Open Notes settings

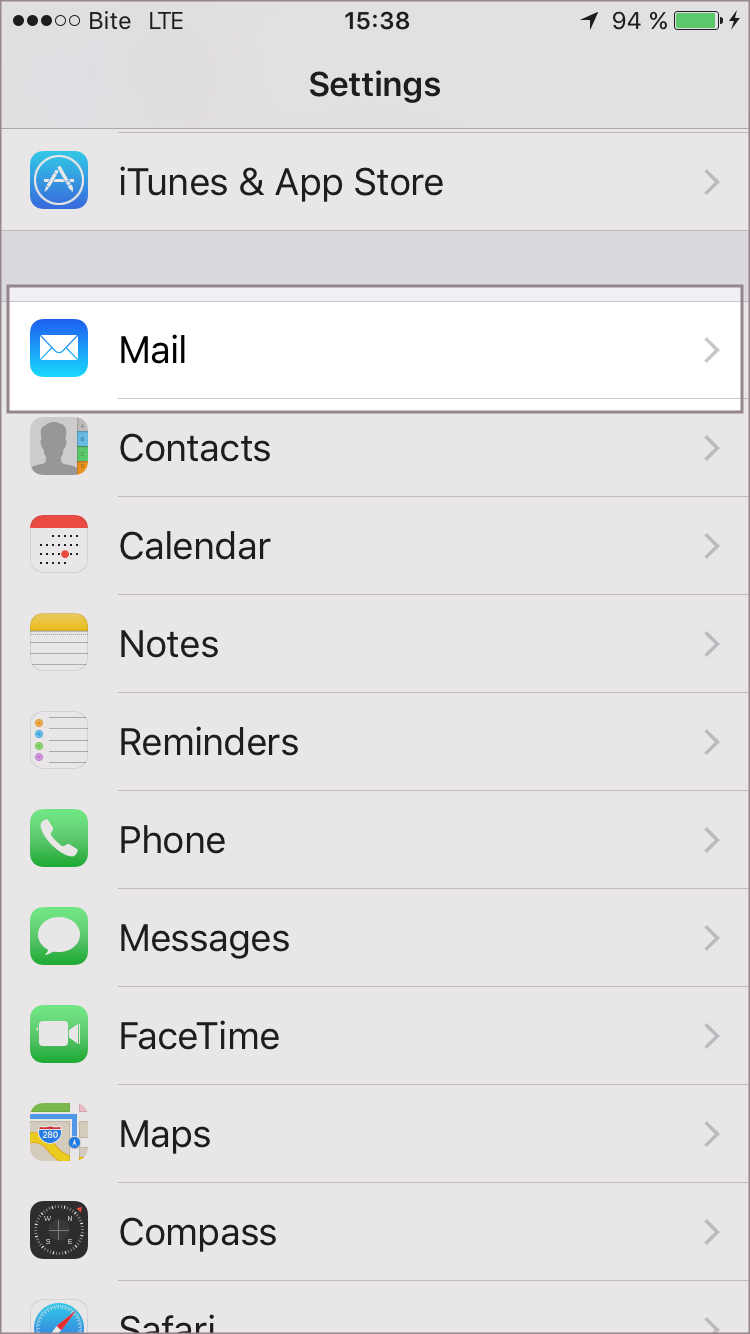(375, 644)
